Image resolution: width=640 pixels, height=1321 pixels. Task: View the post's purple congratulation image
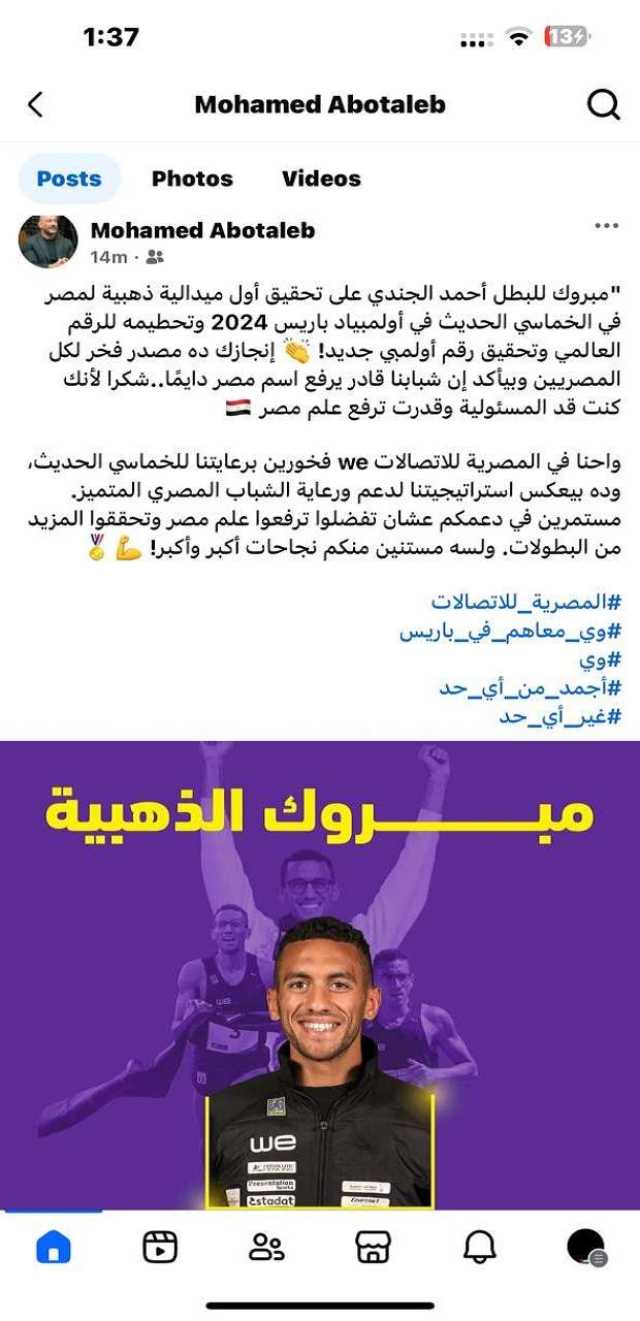tap(320, 975)
